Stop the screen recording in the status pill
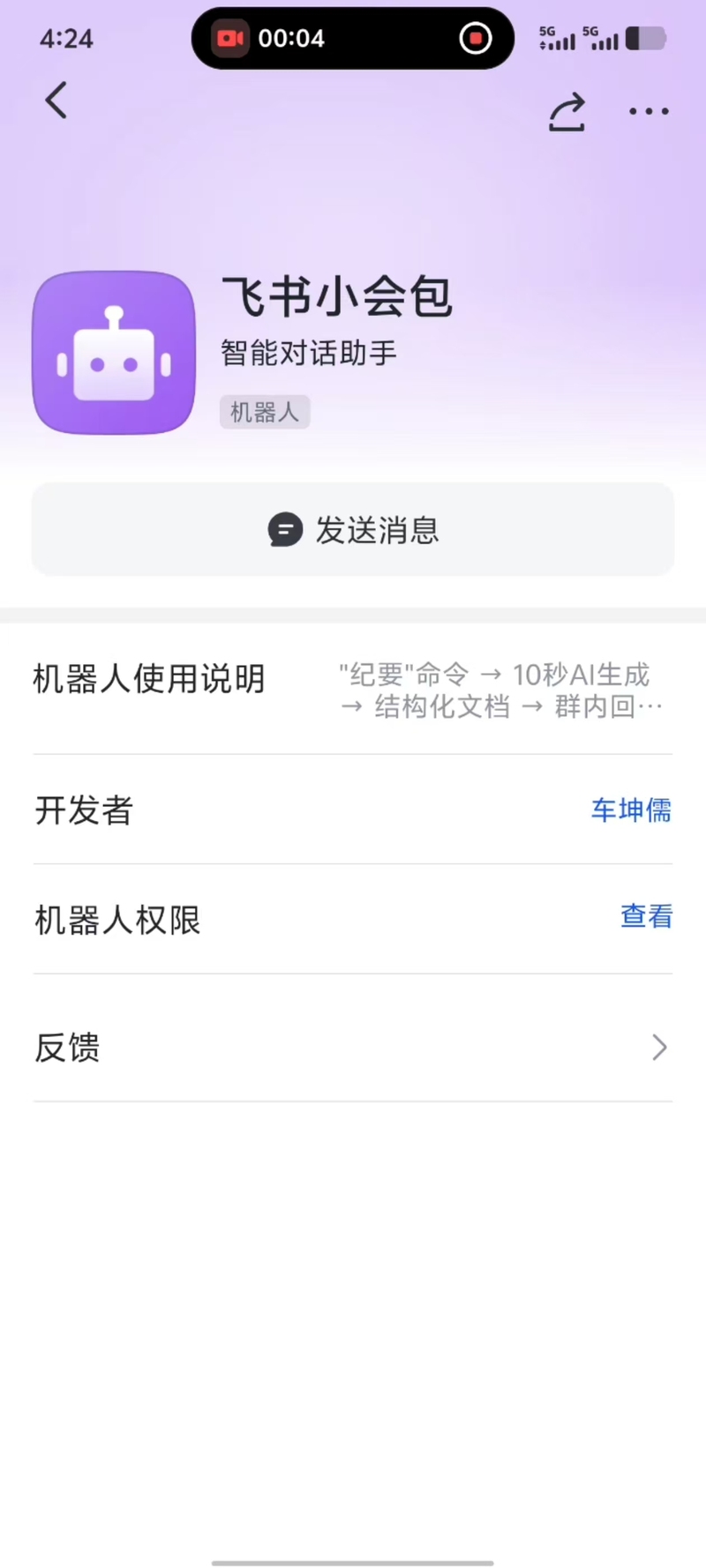The height and width of the screenshot is (1568, 706). pyautogui.click(x=476, y=39)
